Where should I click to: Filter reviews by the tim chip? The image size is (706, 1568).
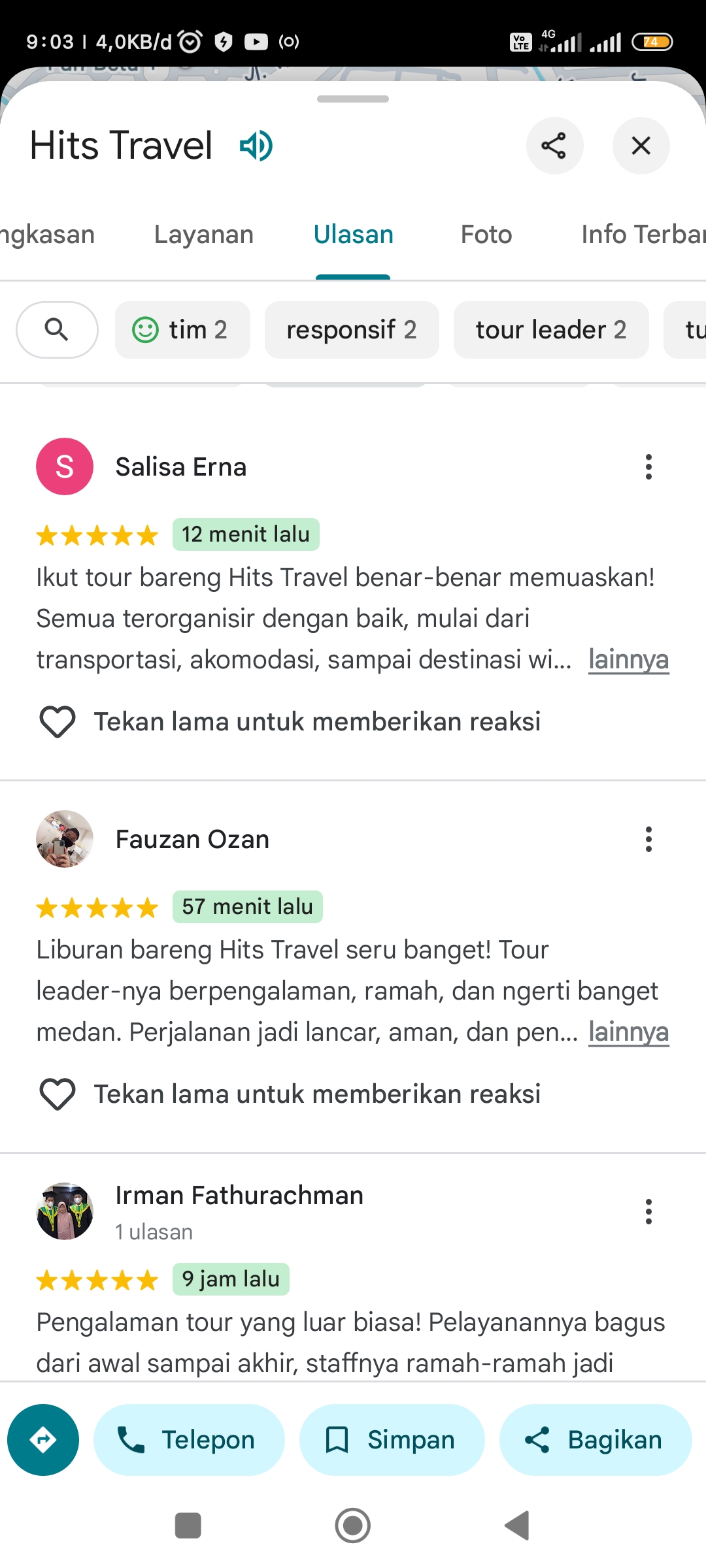click(x=182, y=329)
